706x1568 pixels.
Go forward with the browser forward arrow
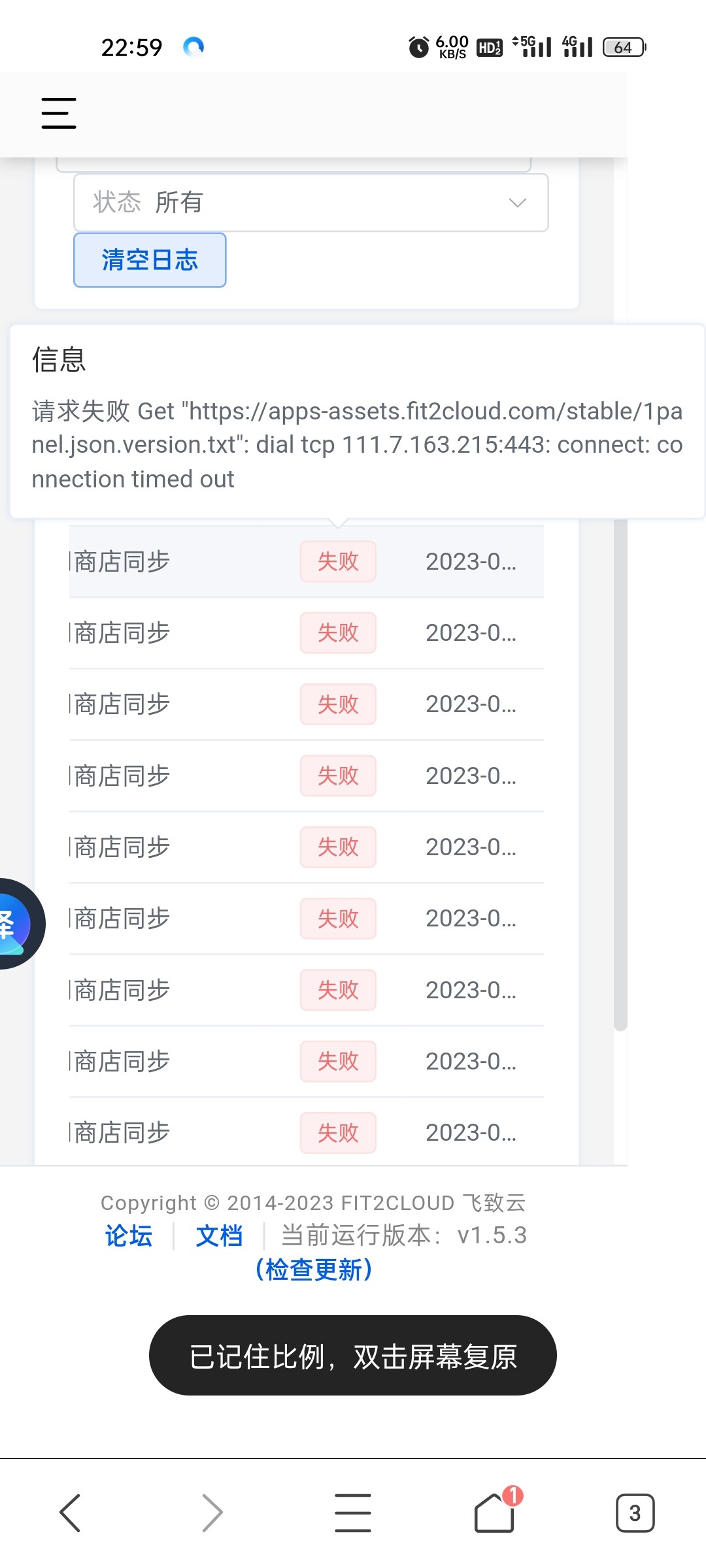pos(212,1512)
